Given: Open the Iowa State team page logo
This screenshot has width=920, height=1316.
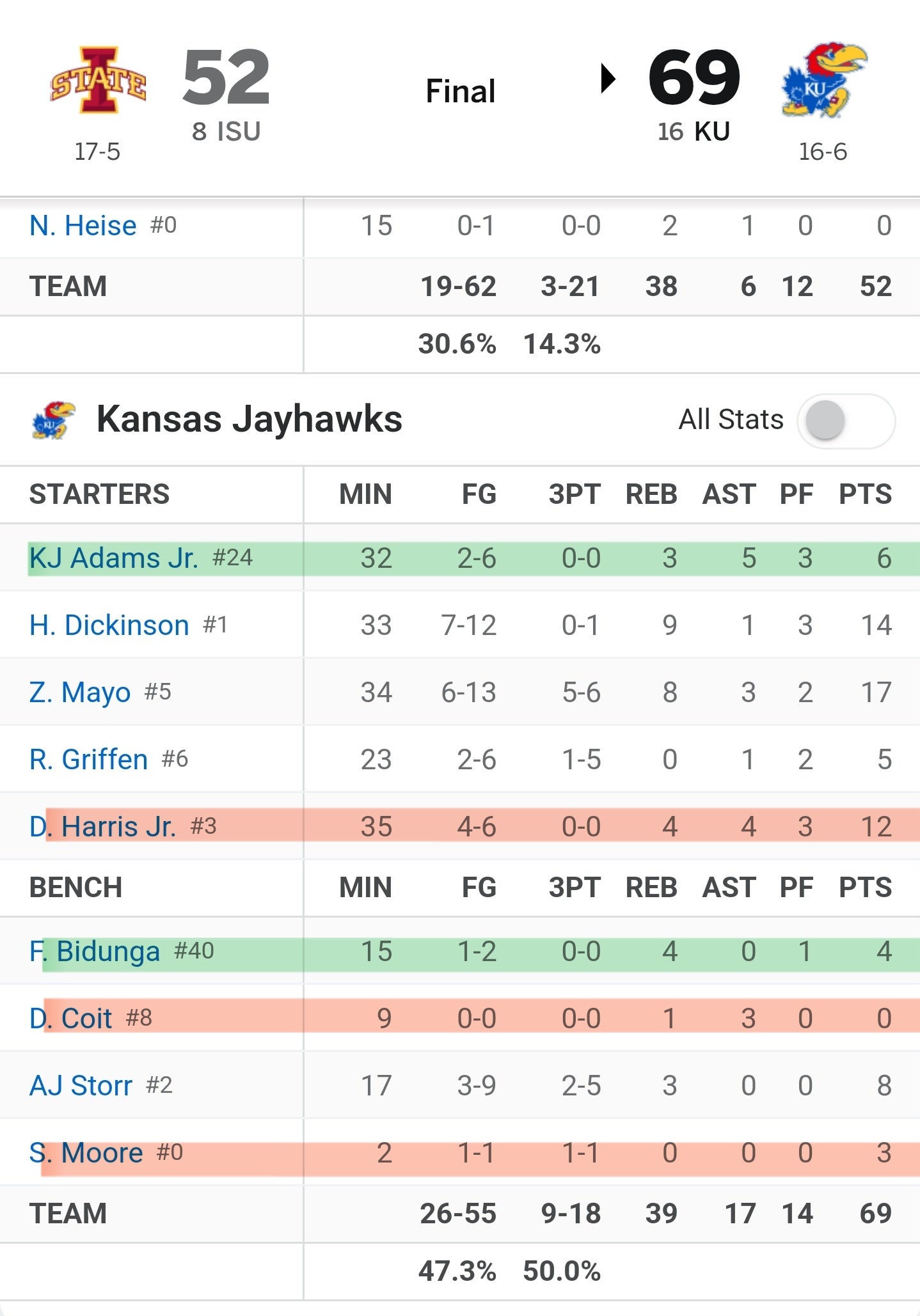Looking at the screenshot, I should [x=98, y=80].
